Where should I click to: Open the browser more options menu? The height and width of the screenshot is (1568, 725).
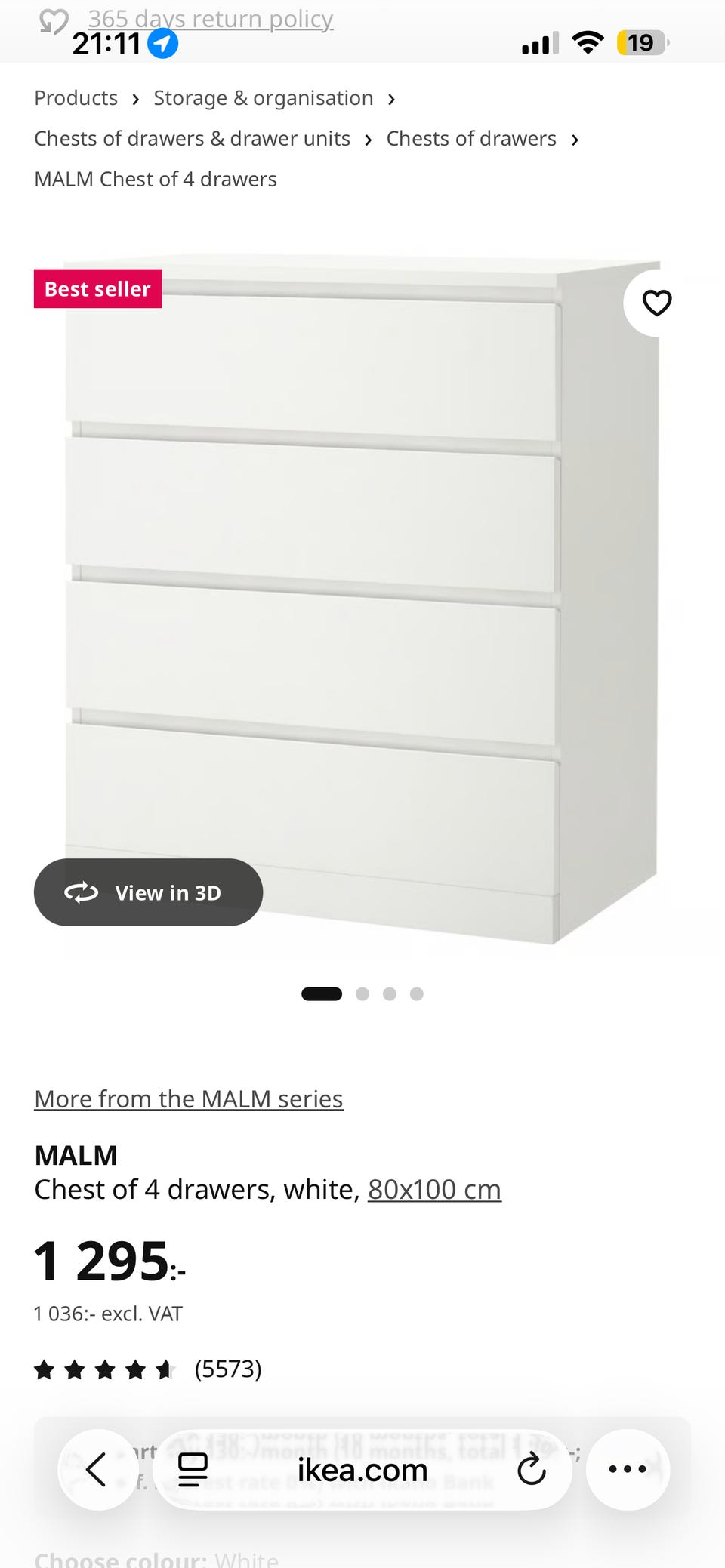coord(628,1469)
